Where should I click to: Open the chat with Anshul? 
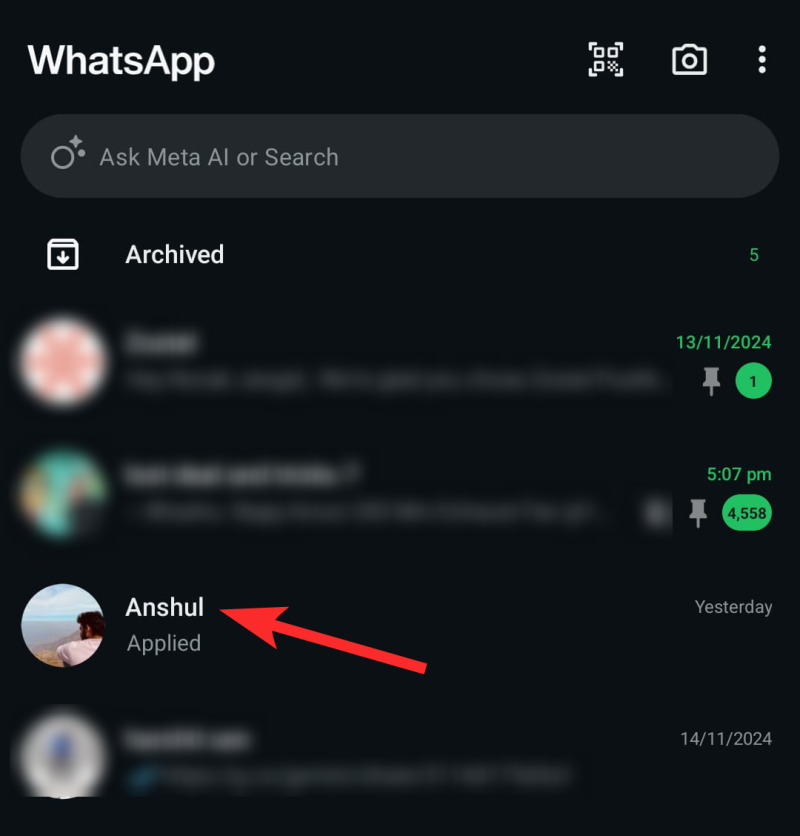[x=400, y=625]
